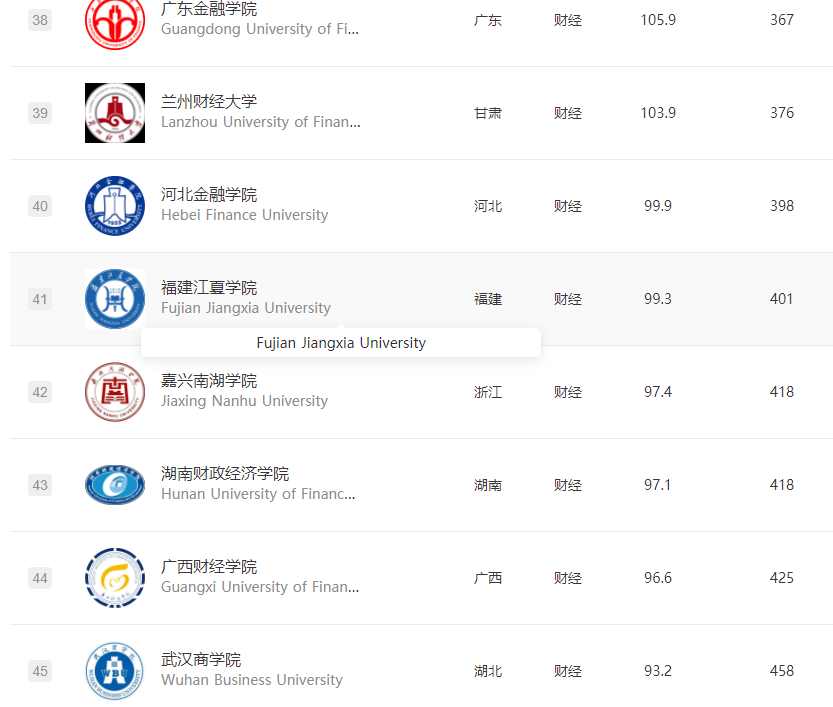Screen dimensions: 833x707
Task: View Guangxi University of Finance details
Action: [209, 567]
